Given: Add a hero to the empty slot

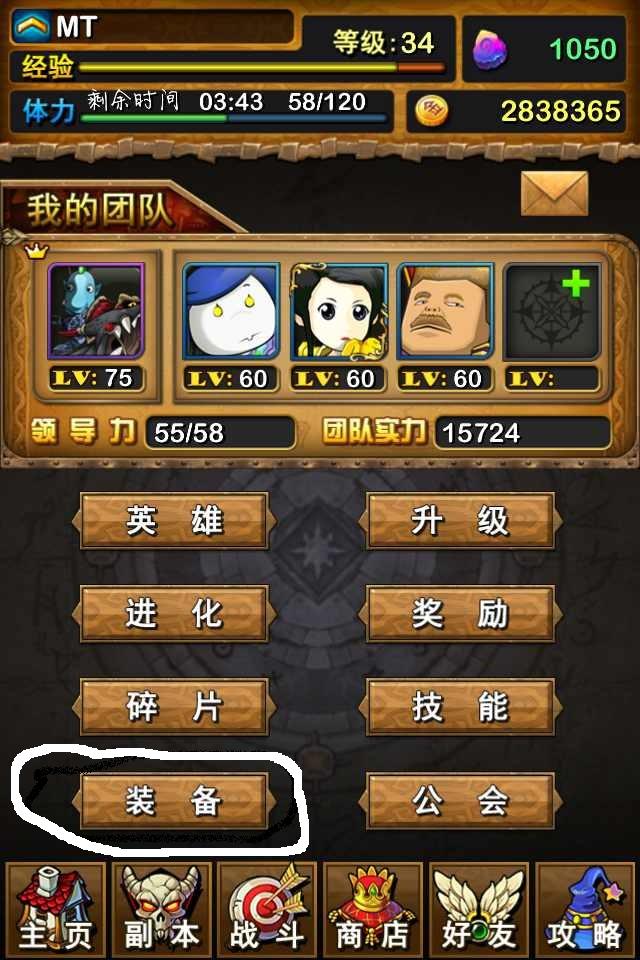Looking at the screenshot, I should point(552,311).
